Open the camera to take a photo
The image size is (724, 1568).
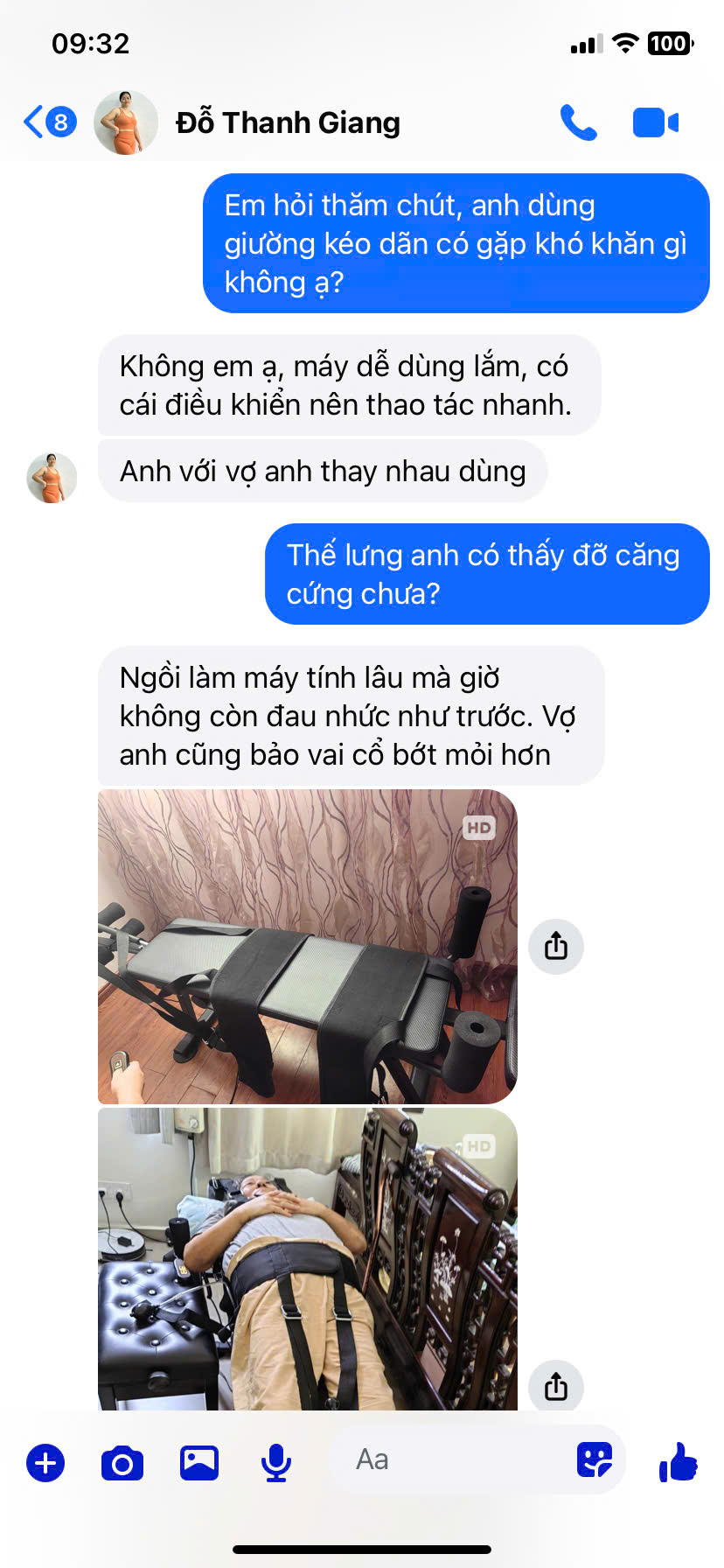(122, 1463)
